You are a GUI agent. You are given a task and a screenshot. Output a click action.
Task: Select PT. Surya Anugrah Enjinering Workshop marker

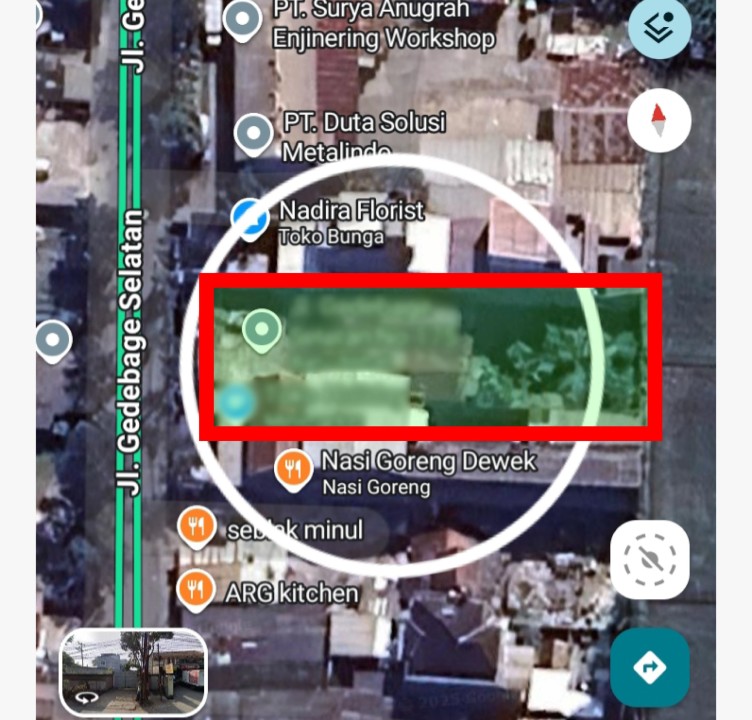click(242, 19)
